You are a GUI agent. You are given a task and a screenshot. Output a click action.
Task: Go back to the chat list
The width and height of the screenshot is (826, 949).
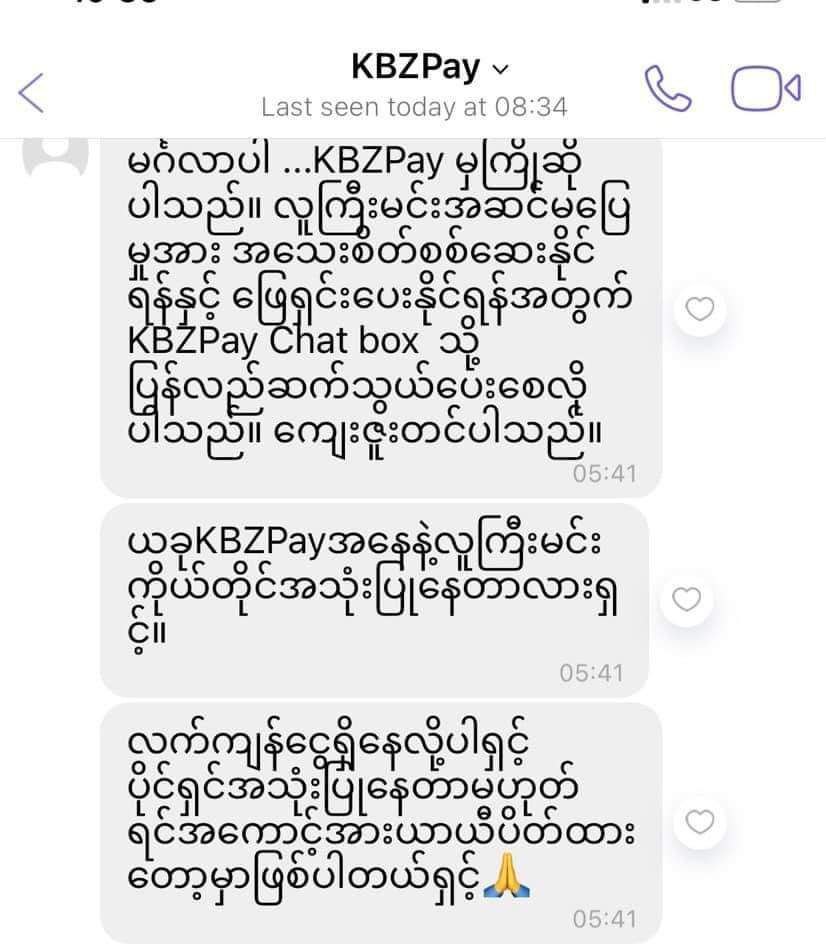[x=32, y=92]
